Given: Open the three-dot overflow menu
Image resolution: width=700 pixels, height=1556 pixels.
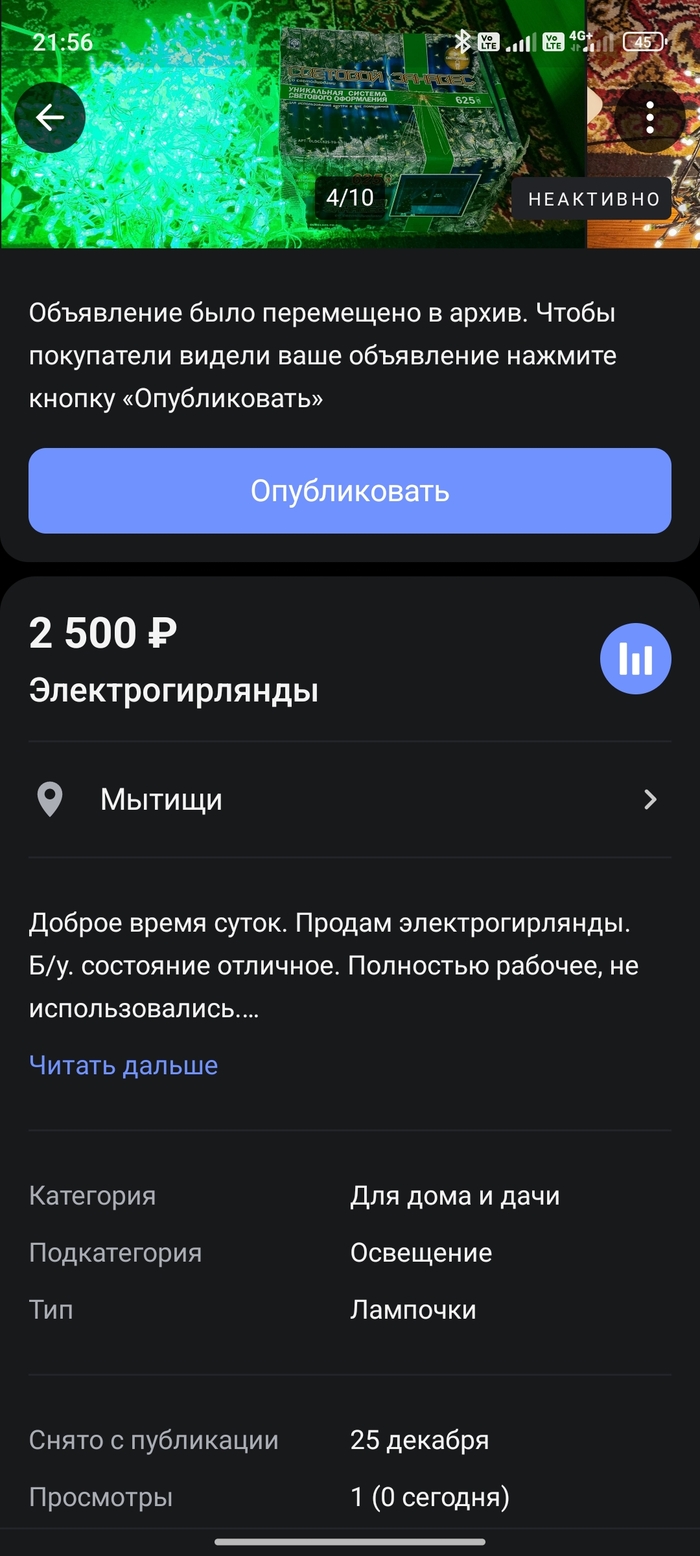Looking at the screenshot, I should pyautogui.click(x=650, y=118).
